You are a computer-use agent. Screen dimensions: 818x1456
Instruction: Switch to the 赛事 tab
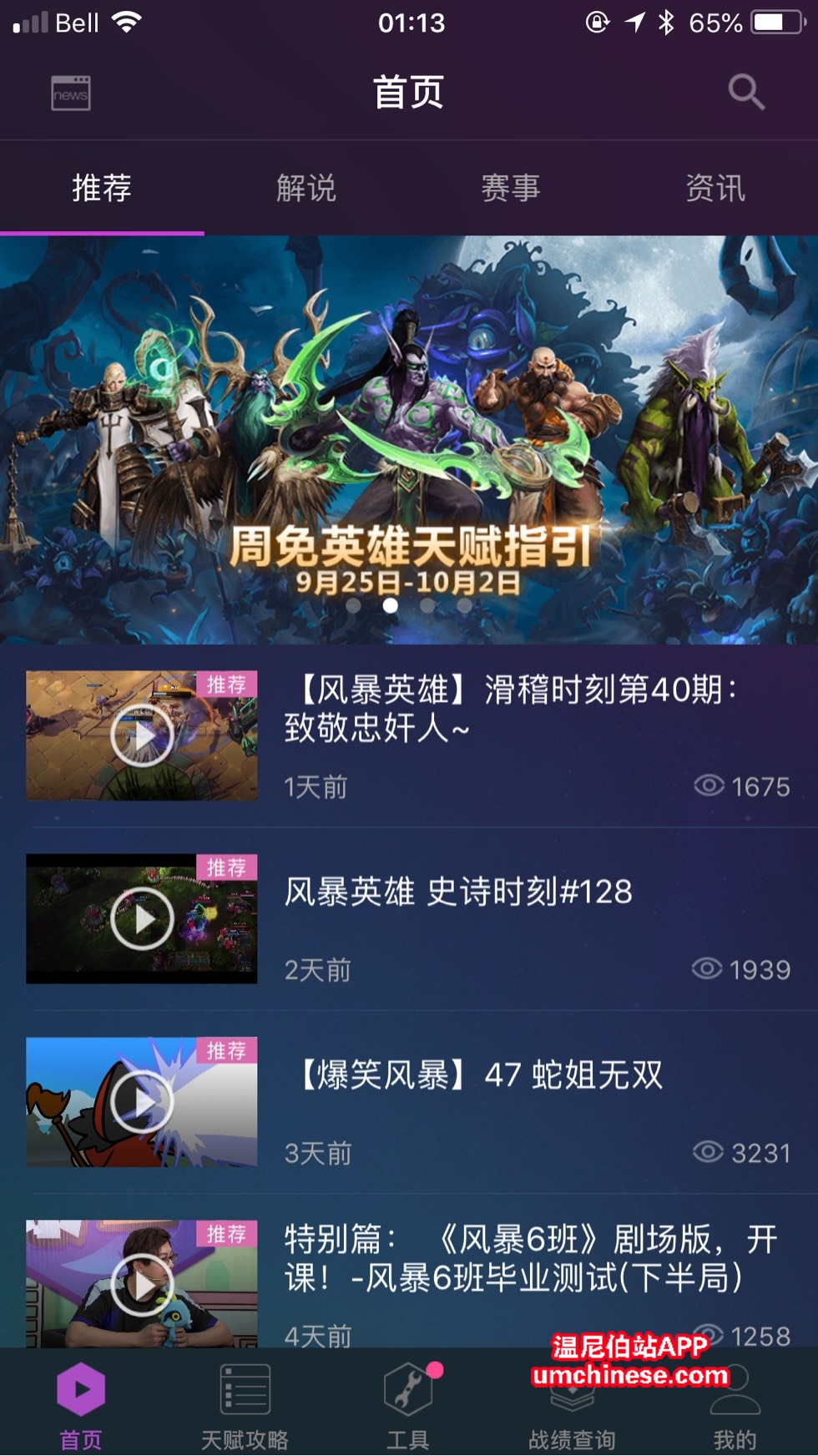[x=511, y=188]
